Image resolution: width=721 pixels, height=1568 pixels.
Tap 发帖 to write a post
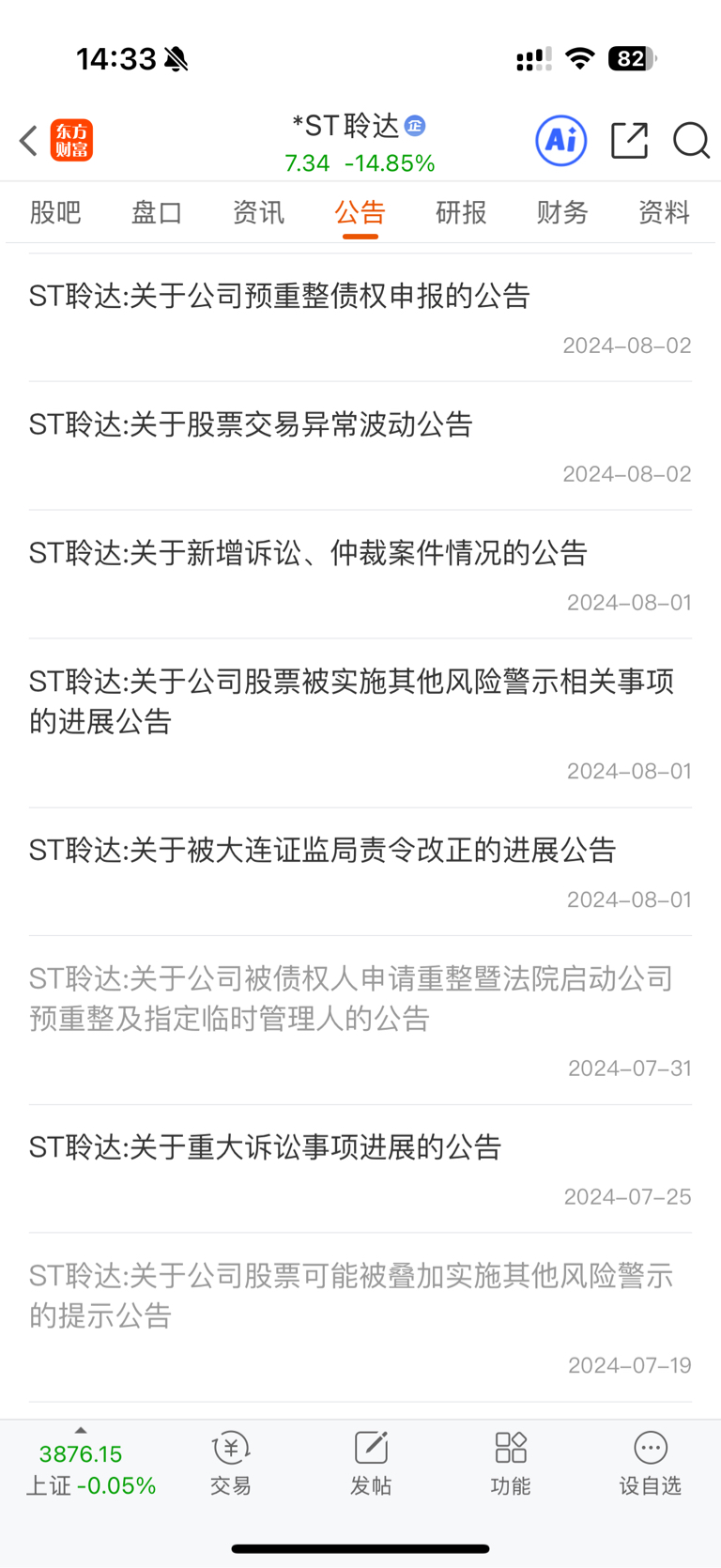coord(371,1464)
